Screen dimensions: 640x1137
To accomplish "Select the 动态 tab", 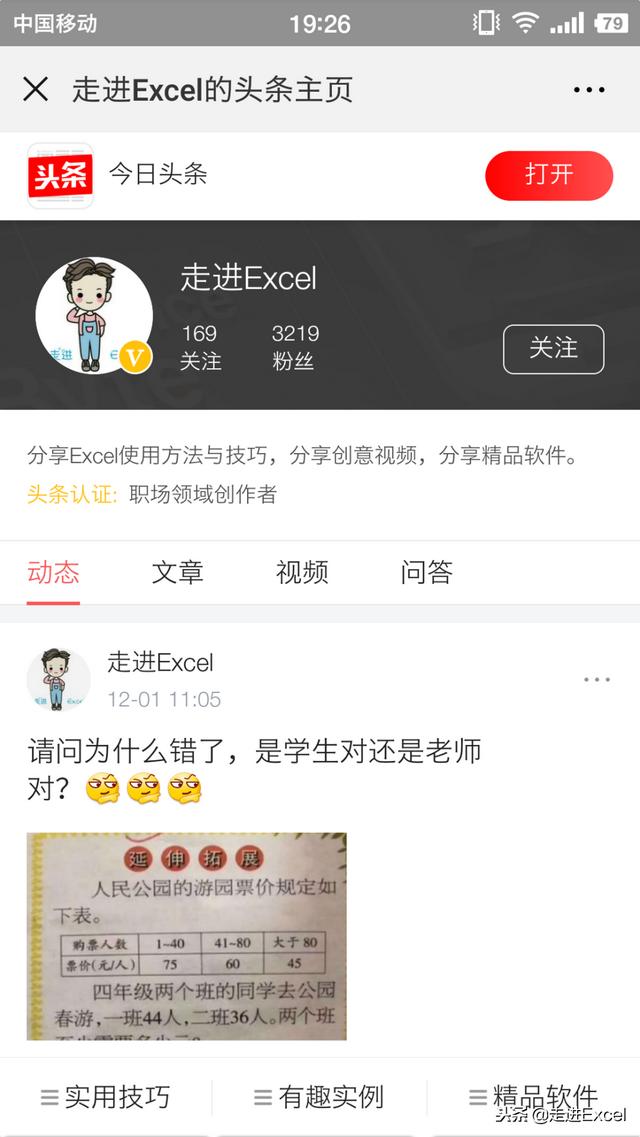I will pyautogui.click(x=53, y=573).
